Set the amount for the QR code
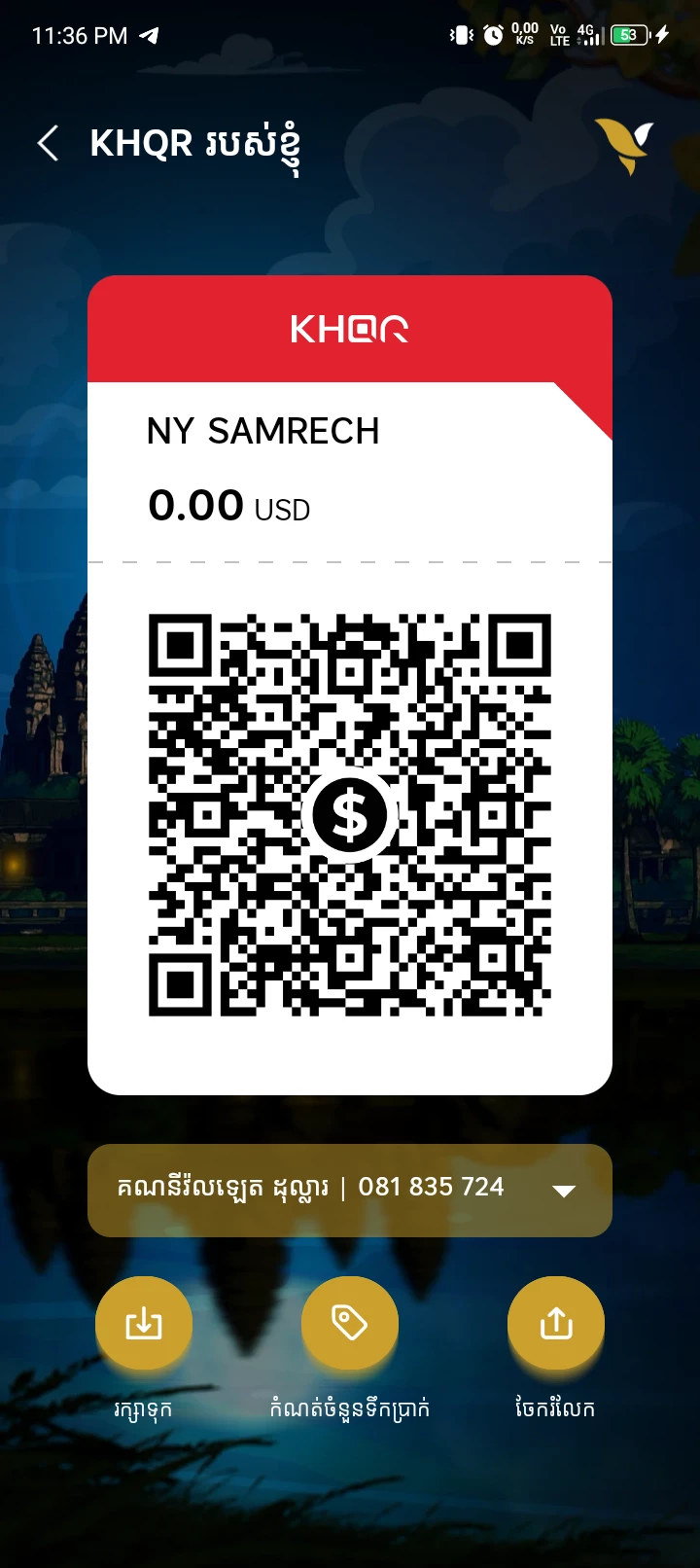Image resolution: width=700 pixels, height=1568 pixels. point(350,1323)
